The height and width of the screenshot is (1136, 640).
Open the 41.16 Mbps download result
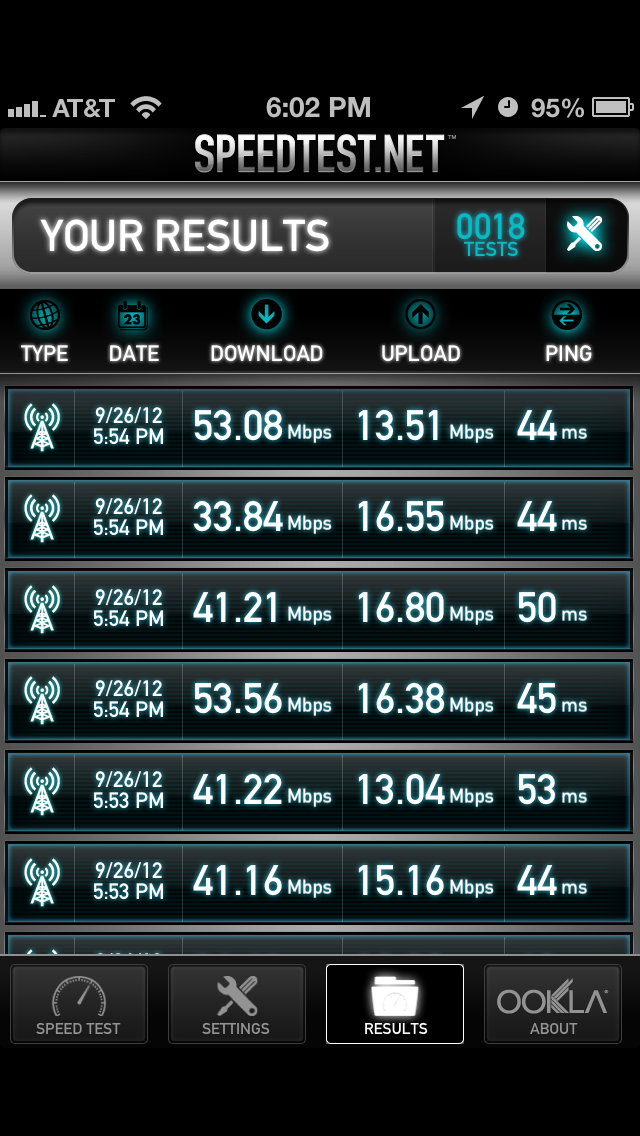(319, 882)
